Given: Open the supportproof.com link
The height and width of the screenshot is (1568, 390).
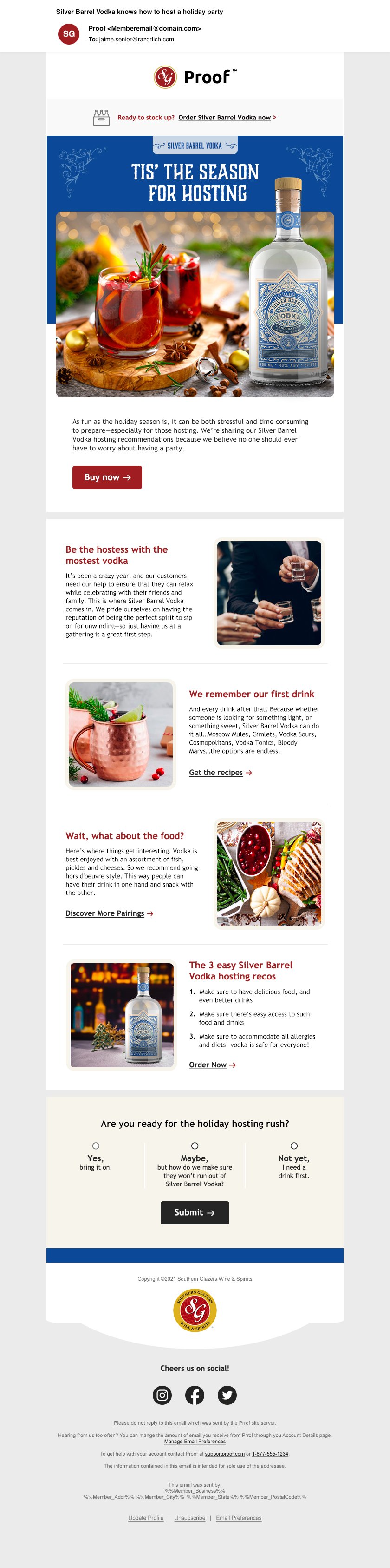Looking at the screenshot, I should [x=225, y=1454].
